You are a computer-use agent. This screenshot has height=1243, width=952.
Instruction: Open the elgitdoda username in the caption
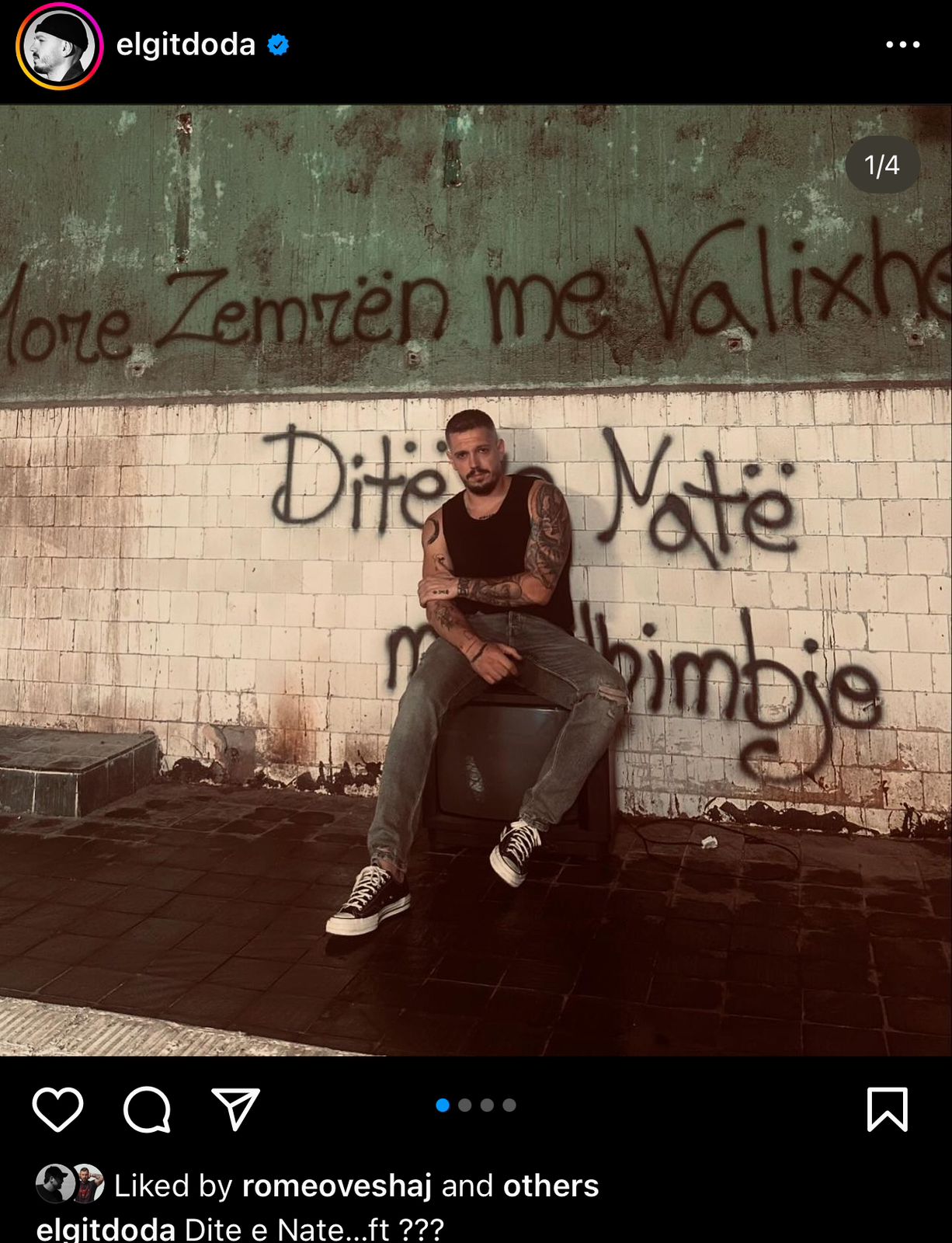[x=106, y=1229]
